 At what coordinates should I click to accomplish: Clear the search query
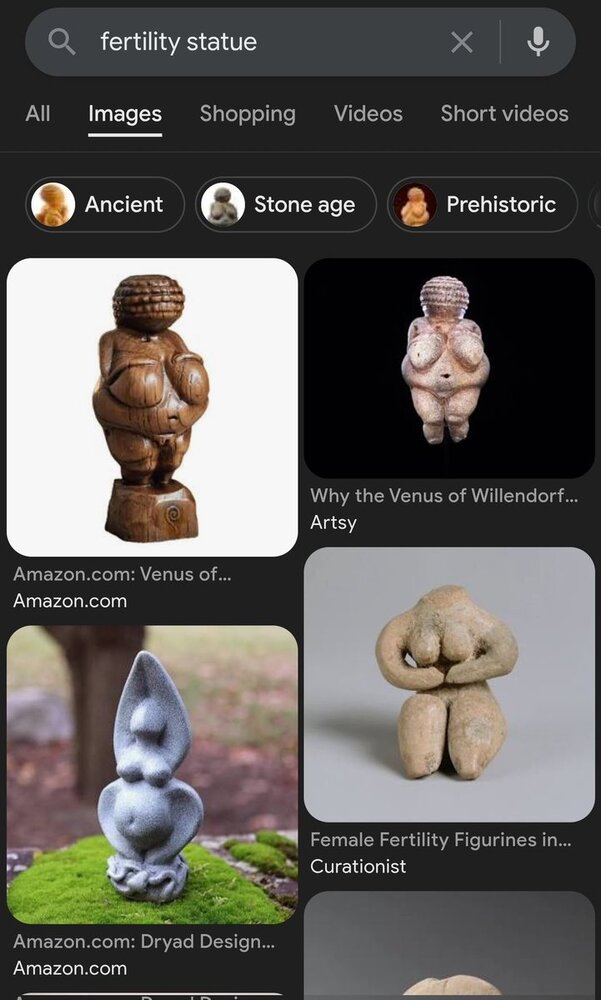462,42
